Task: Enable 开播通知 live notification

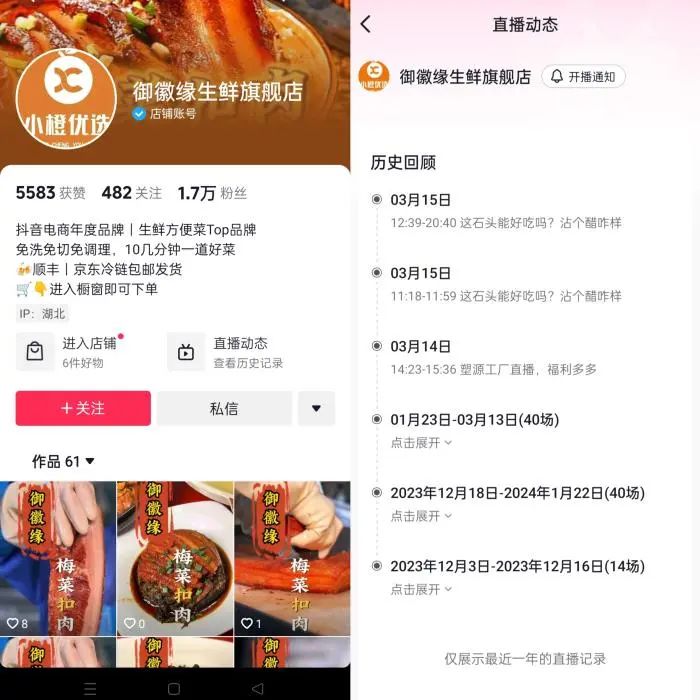Action: coord(584,76)
